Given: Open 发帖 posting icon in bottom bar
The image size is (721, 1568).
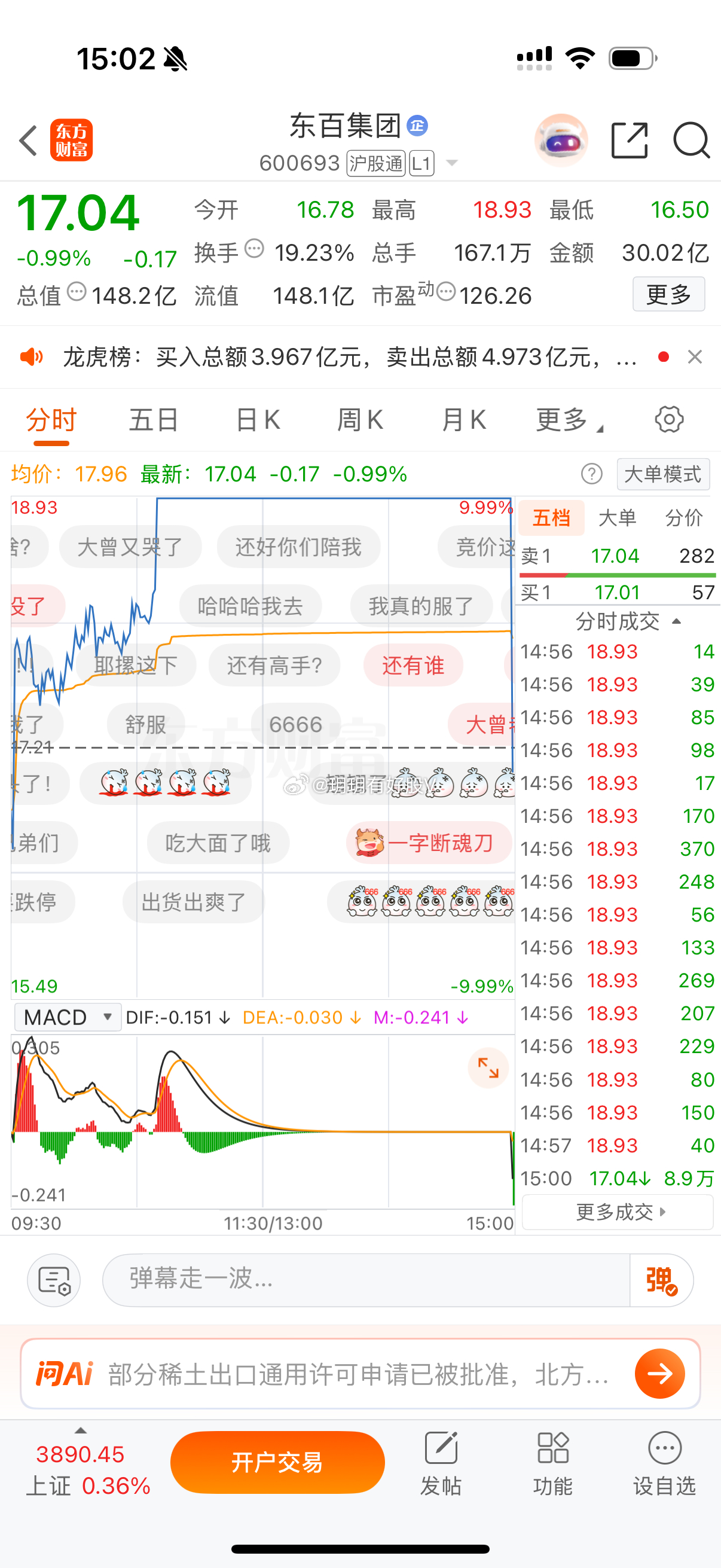Looking at the screenshot, I should point(442,1461).
